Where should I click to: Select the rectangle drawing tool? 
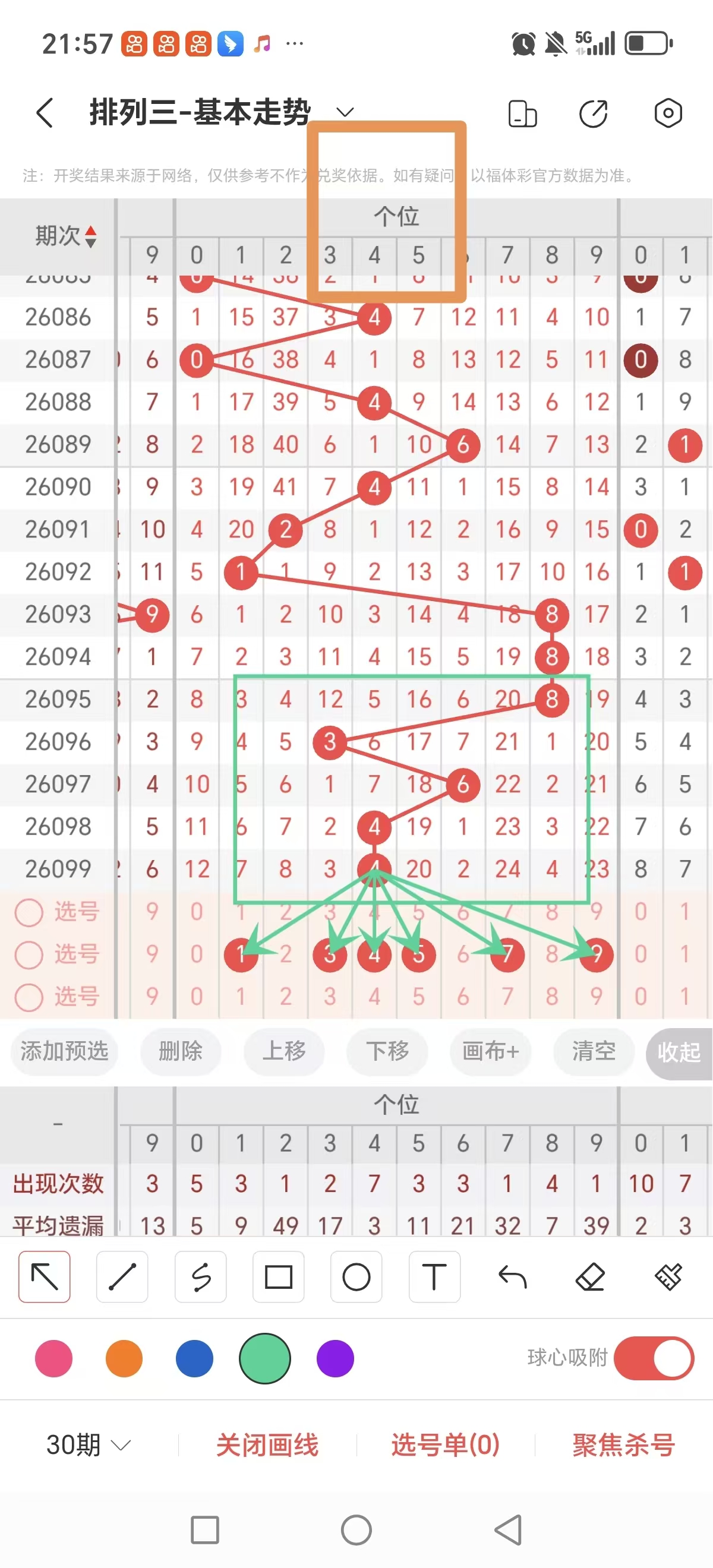point(278,1277)
